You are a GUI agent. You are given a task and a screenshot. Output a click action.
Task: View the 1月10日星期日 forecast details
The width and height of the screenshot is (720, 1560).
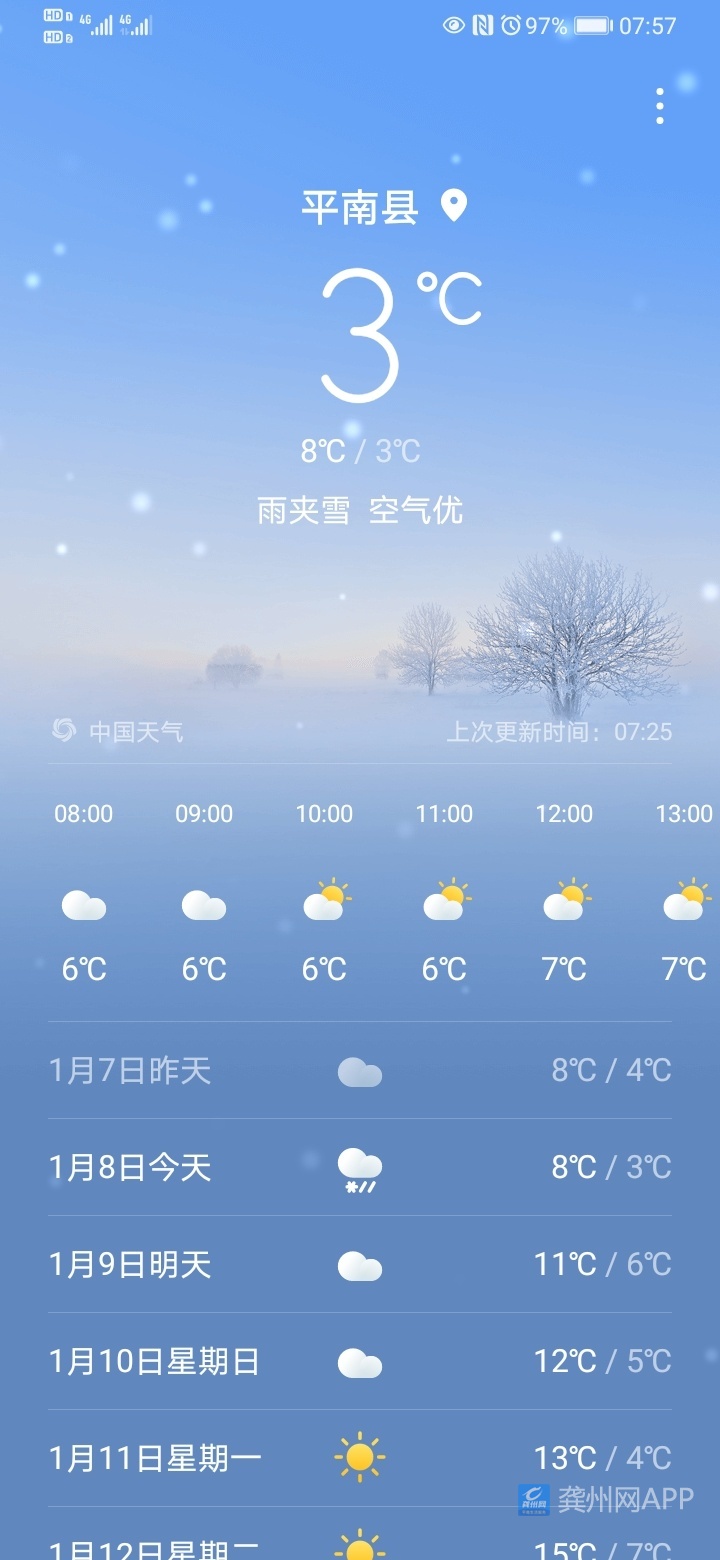[x=360, y=1362]
